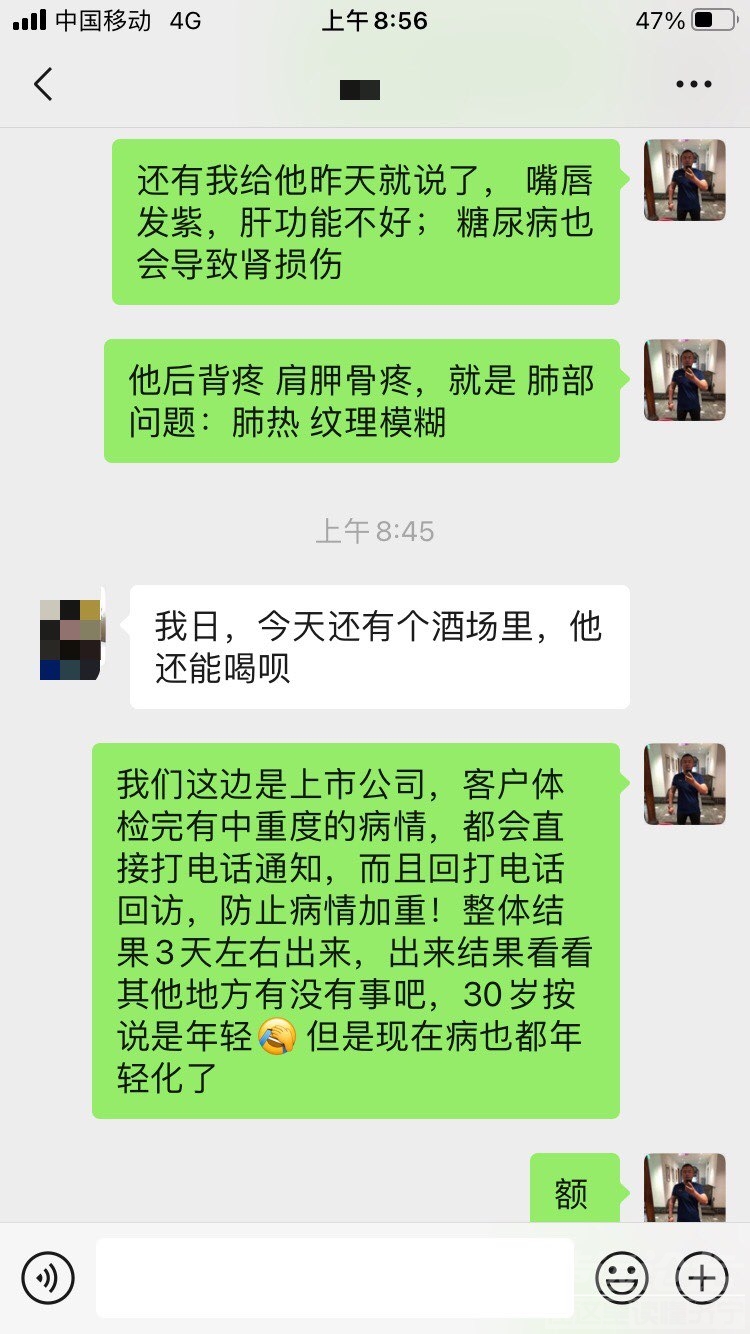Switch to voice message input
Image resolution: width=750 pixels, height=1334 pixels.
click(x=48, y=1277)
